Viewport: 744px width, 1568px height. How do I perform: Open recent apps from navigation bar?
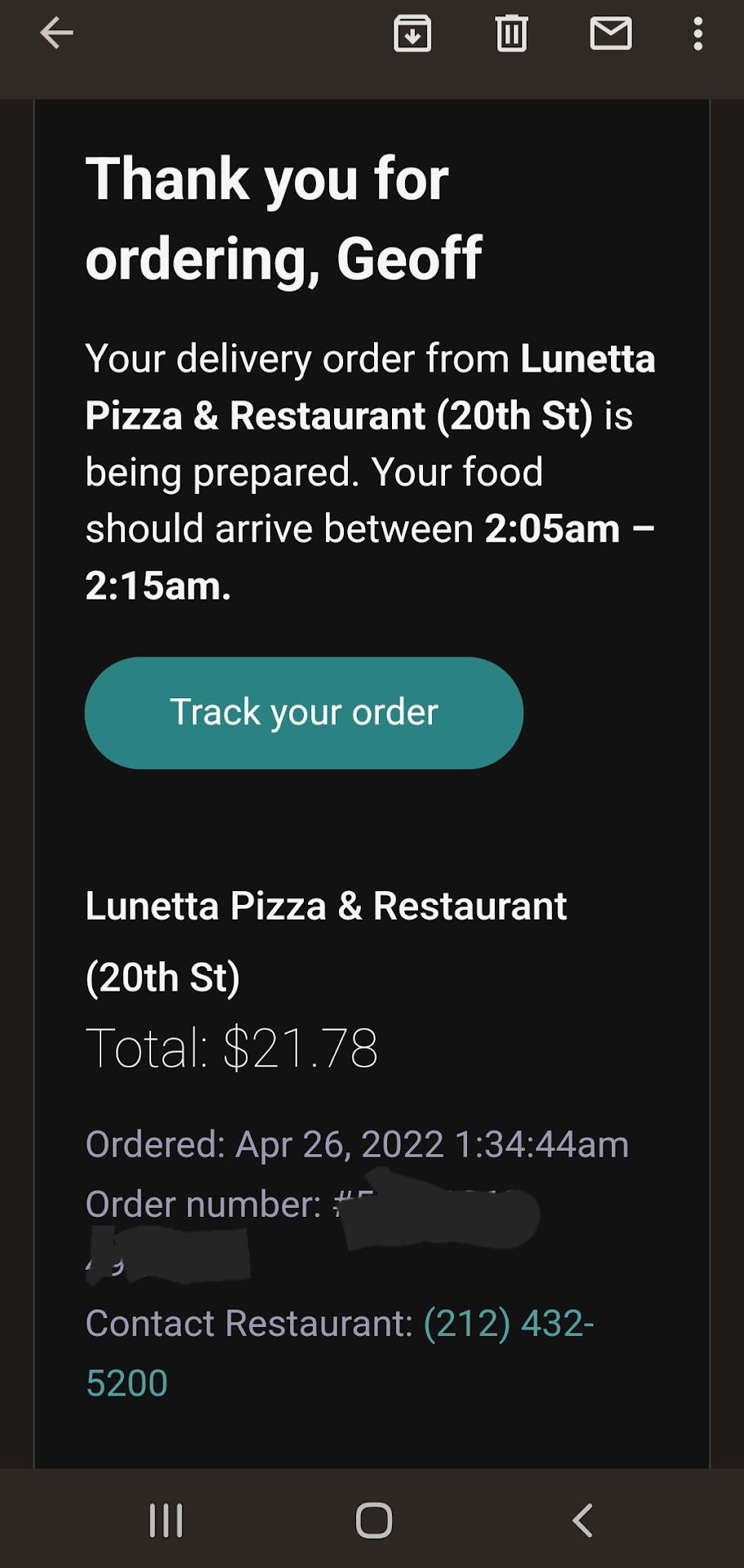click(167, 1521)
